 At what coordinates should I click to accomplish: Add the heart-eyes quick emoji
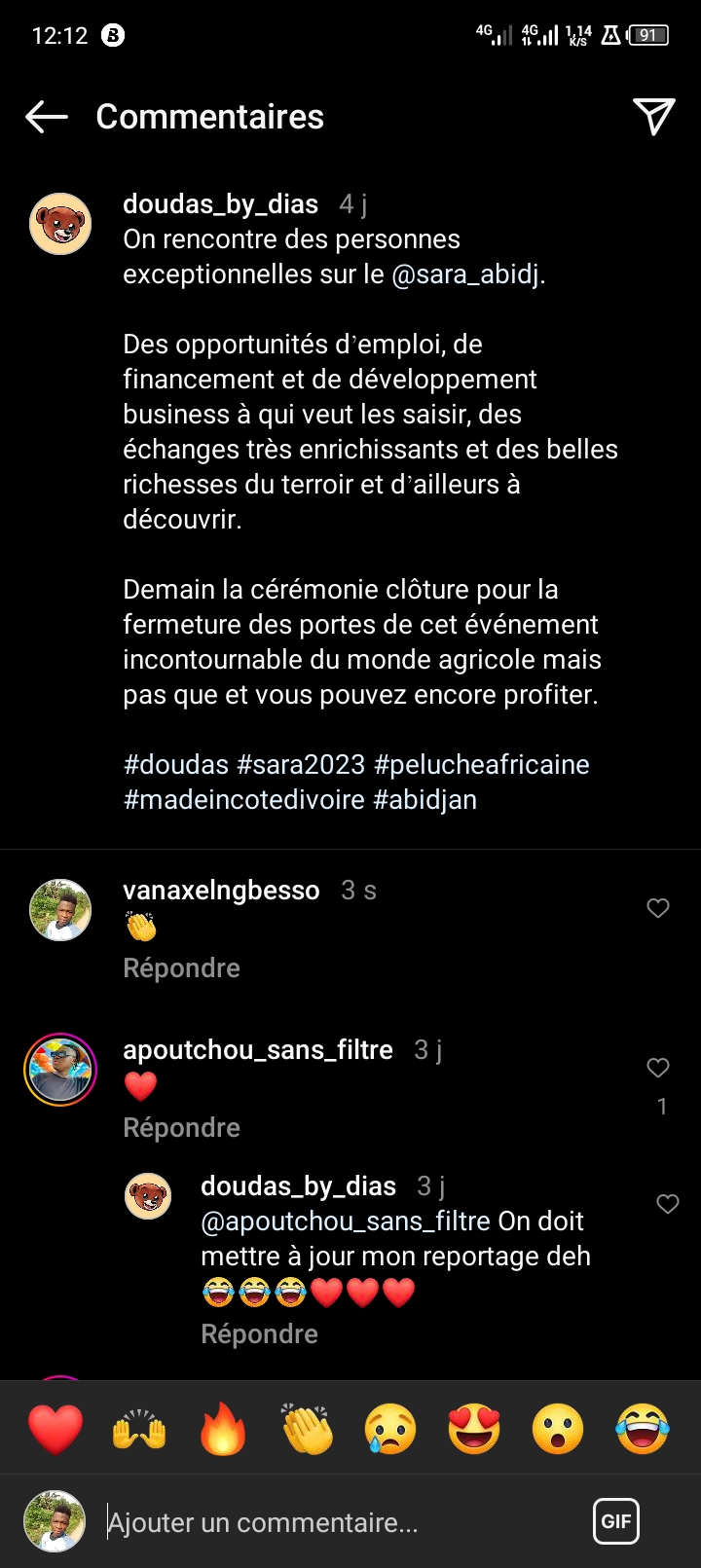click(x=474, y=1429)
